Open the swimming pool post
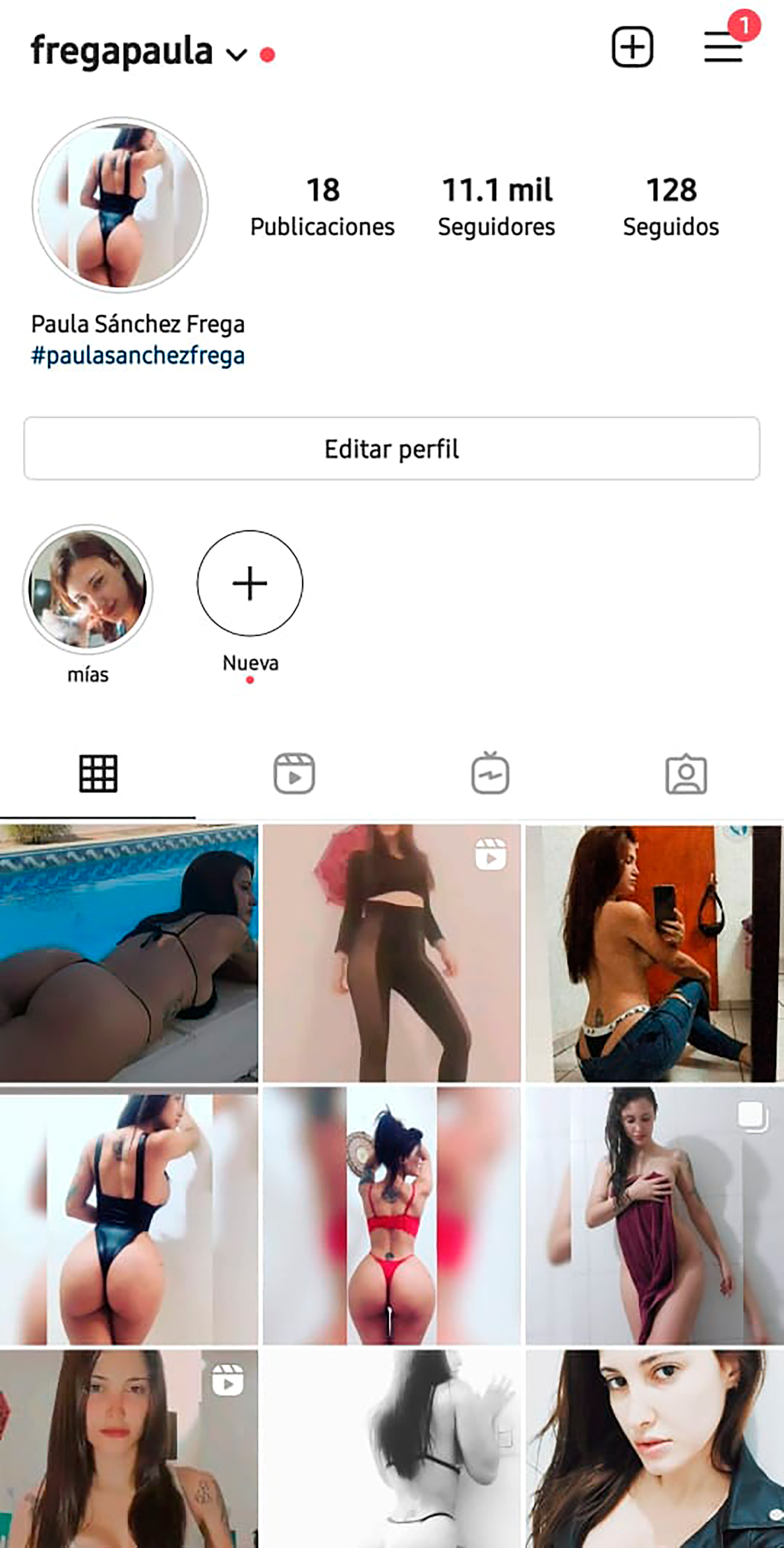 click(x=129, y=953)
